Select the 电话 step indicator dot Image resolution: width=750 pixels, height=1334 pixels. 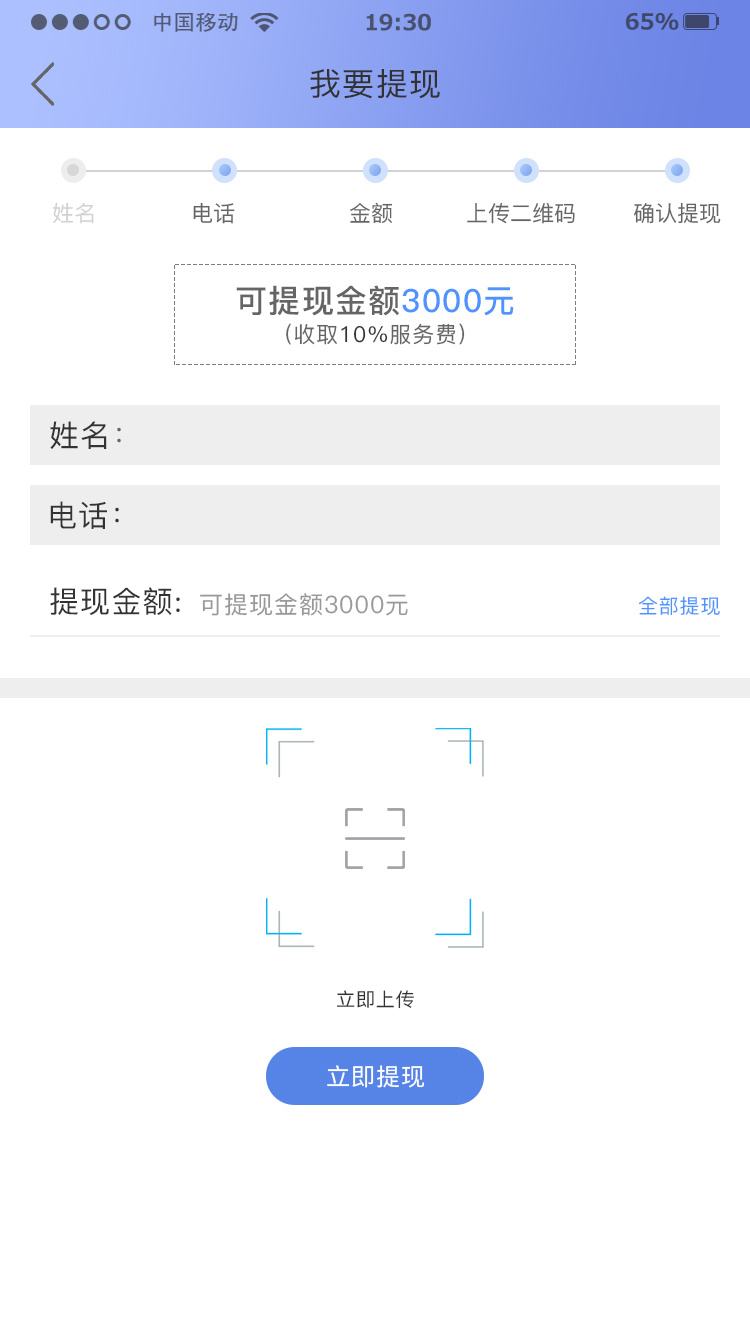[x=224, y=170]
